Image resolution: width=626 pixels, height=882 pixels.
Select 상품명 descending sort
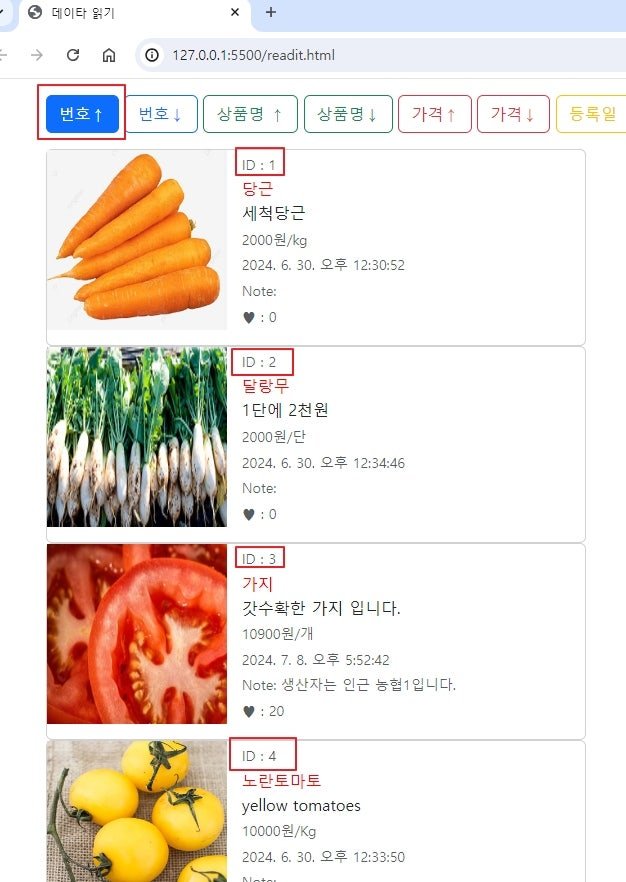pyautogui.click(x=348, y=114)
